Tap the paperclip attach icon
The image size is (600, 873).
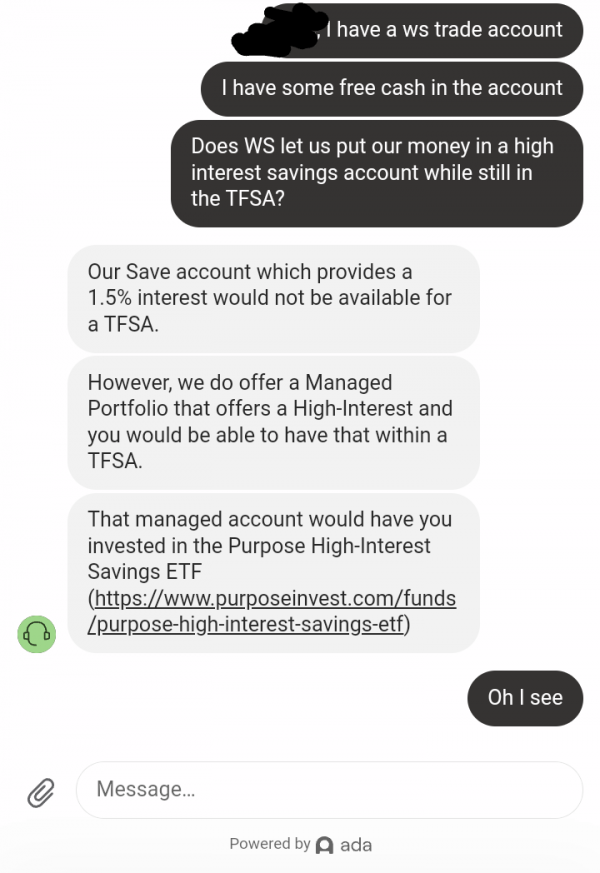pos(40,792)
